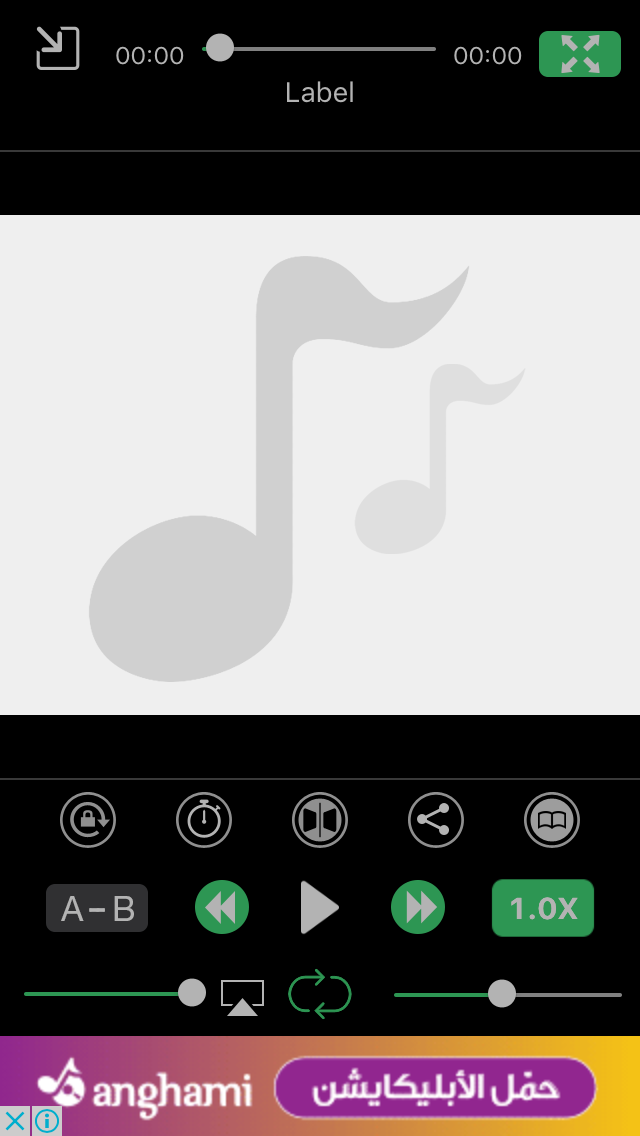
Task: Tap the playback progress slider
Action: [x=319, y=49]
